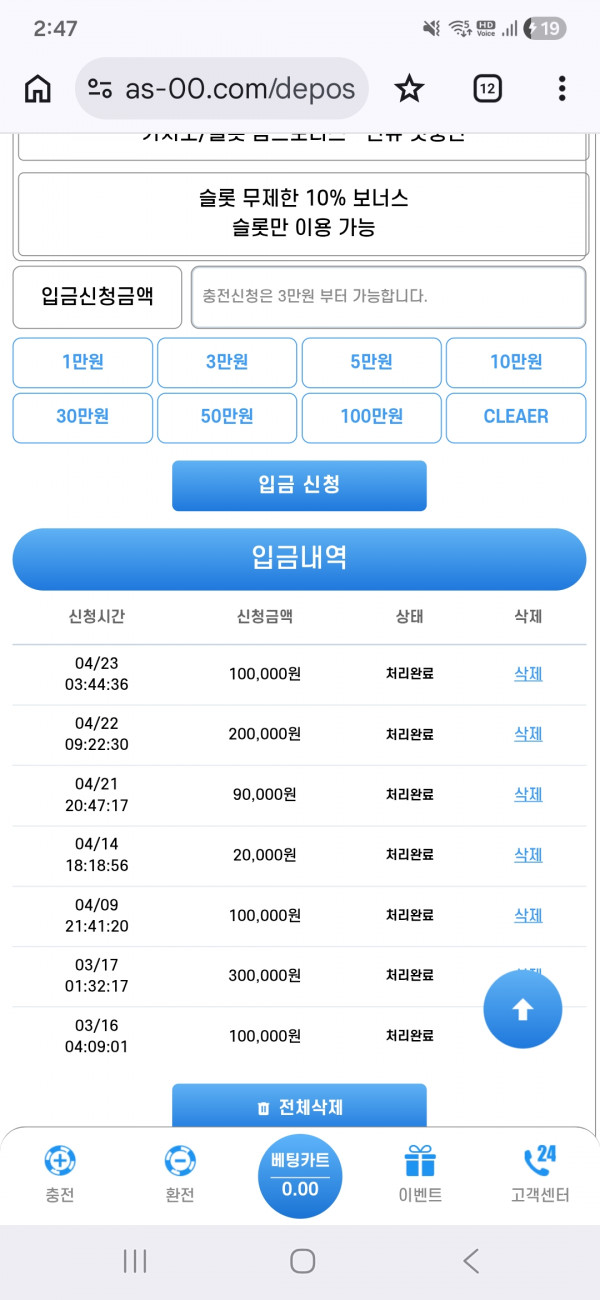Clear the amount with CLEAER
The height and width of the screenshot is (1300, 600).
[x=516, y=417]
